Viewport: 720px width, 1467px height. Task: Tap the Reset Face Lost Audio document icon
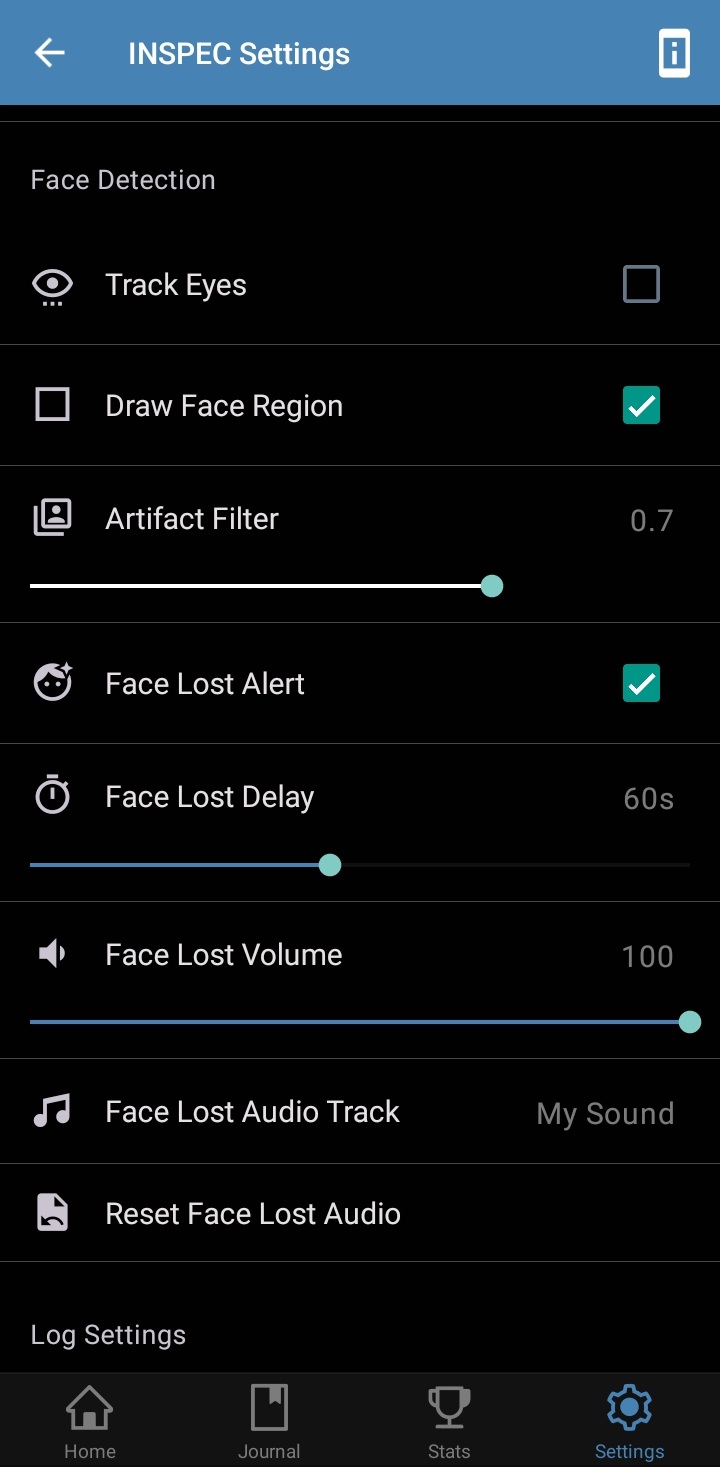tap(51, 1212)
